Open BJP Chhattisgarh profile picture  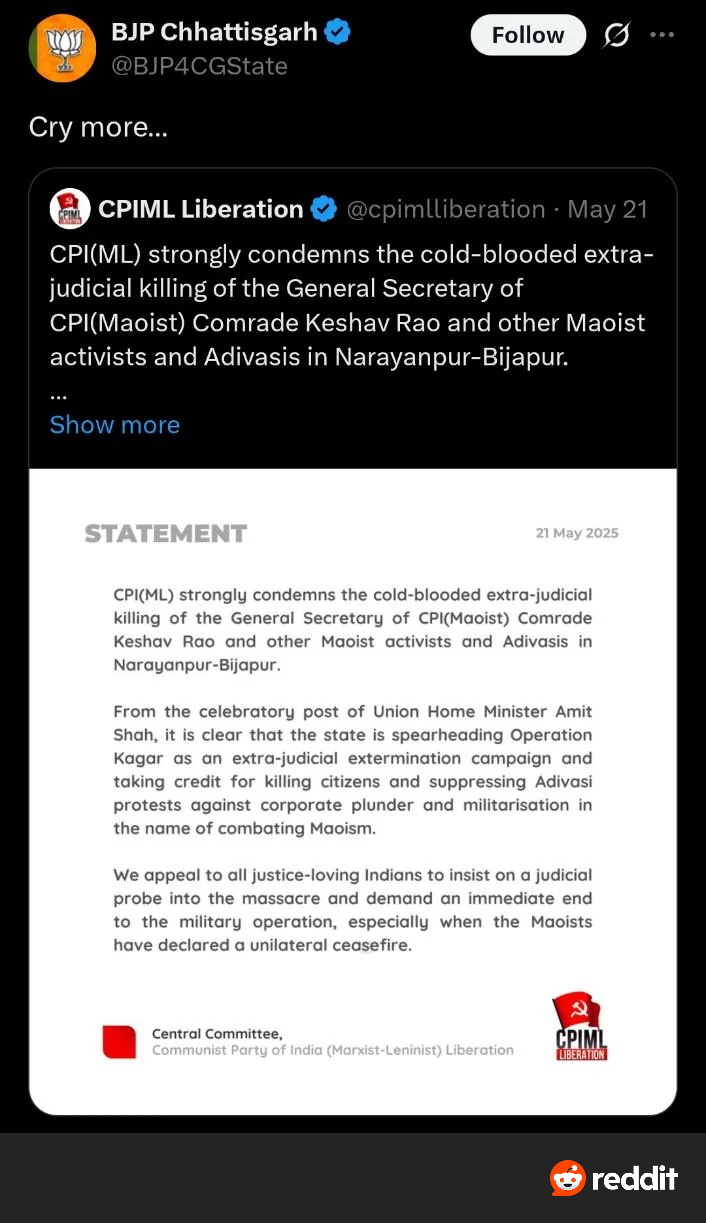point(62,47)
